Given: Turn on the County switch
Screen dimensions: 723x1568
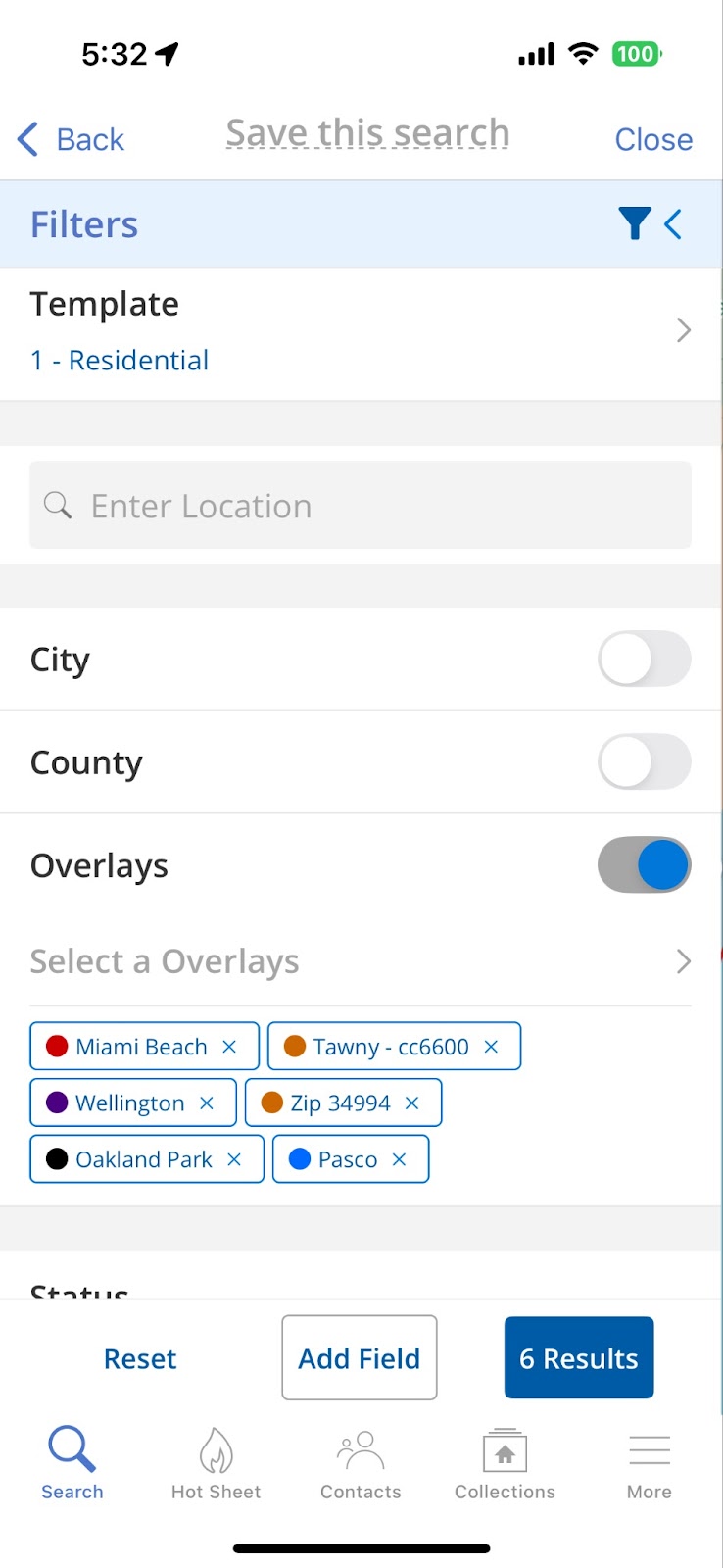Looking at the screenshot, I should [x=644, y=761].
